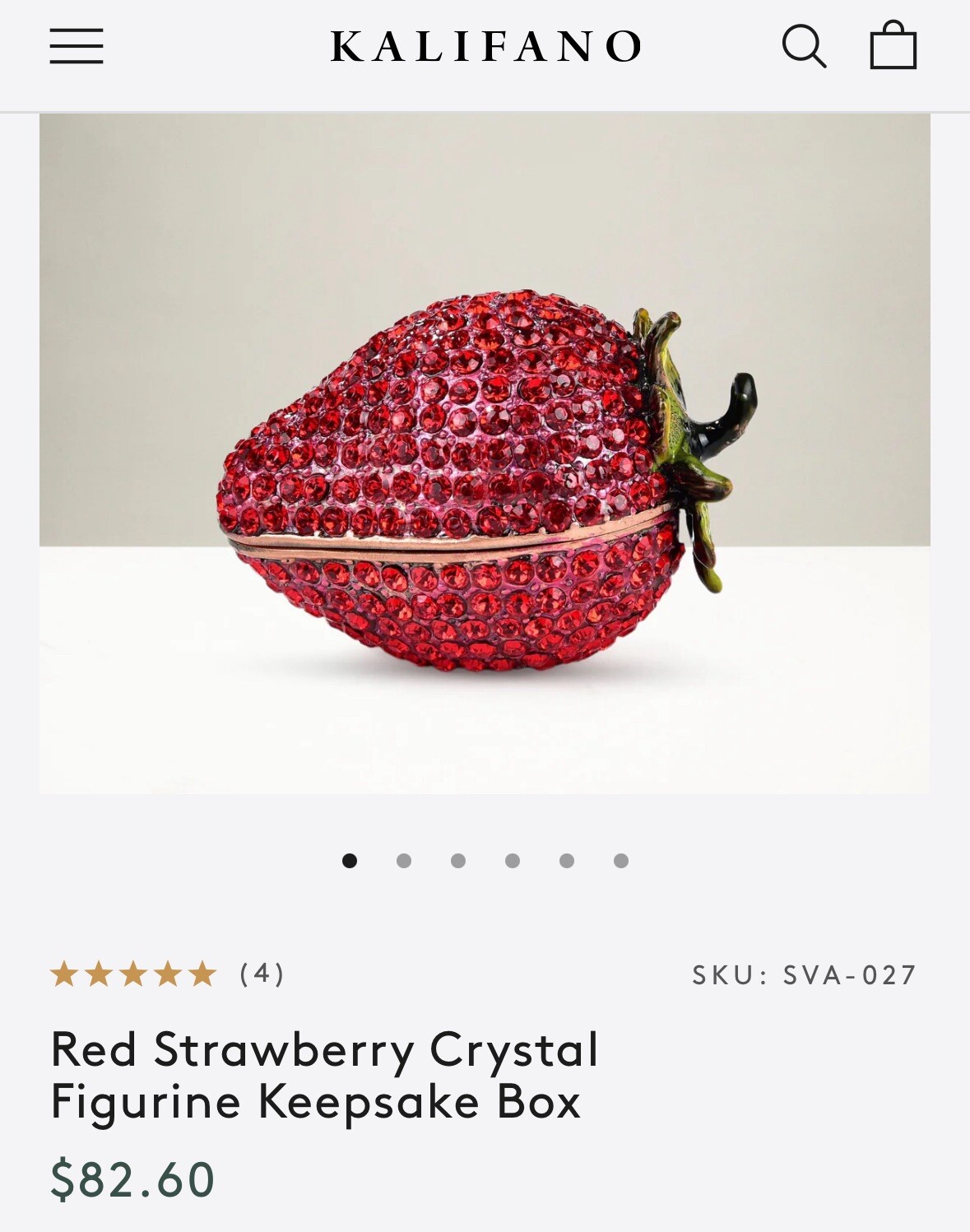Screen dimensions: 970x1232
Task: Open the shopping bag
Action: [893, 46]
